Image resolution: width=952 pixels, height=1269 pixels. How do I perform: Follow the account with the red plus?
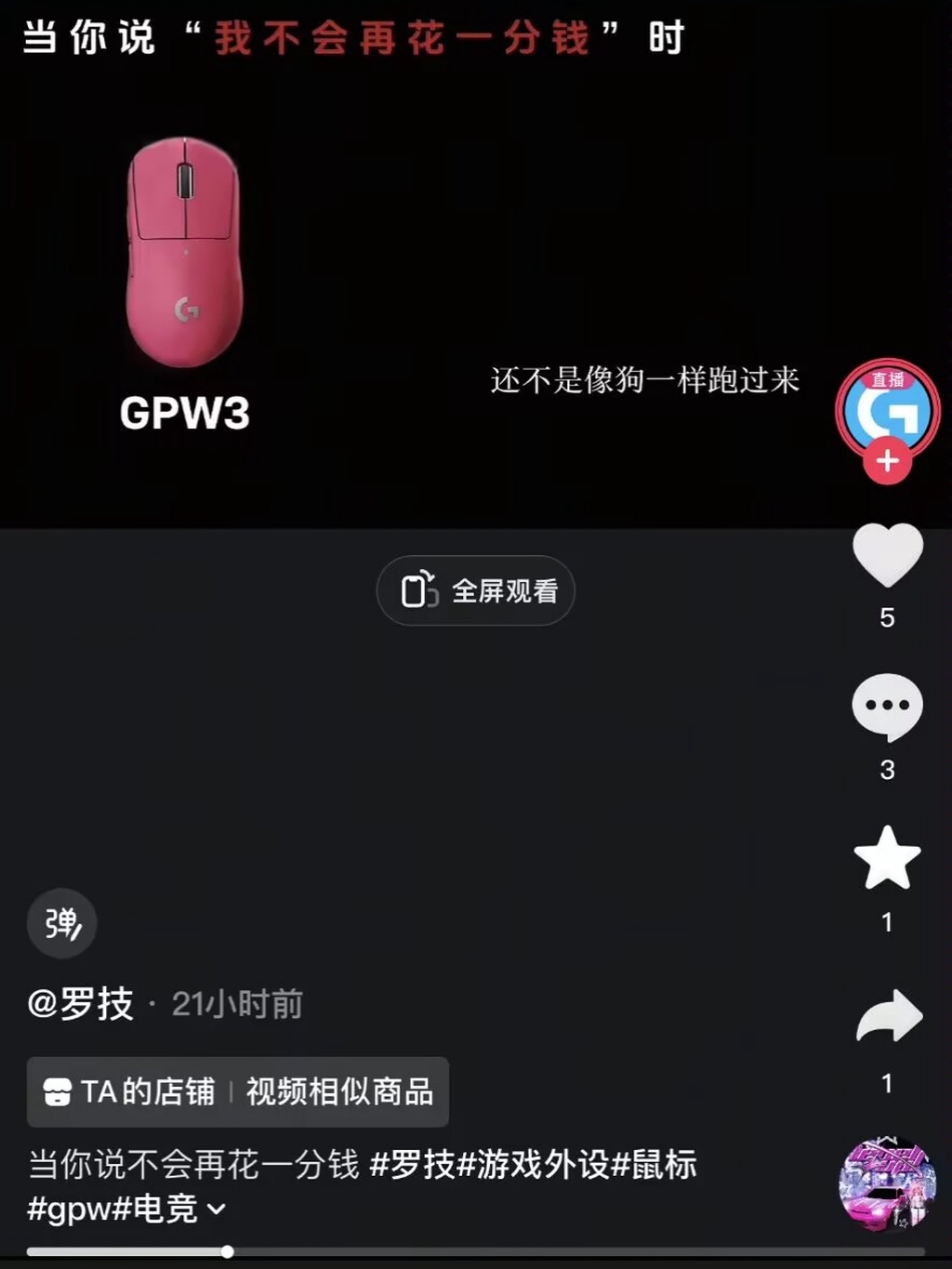[x=887, y=462]
